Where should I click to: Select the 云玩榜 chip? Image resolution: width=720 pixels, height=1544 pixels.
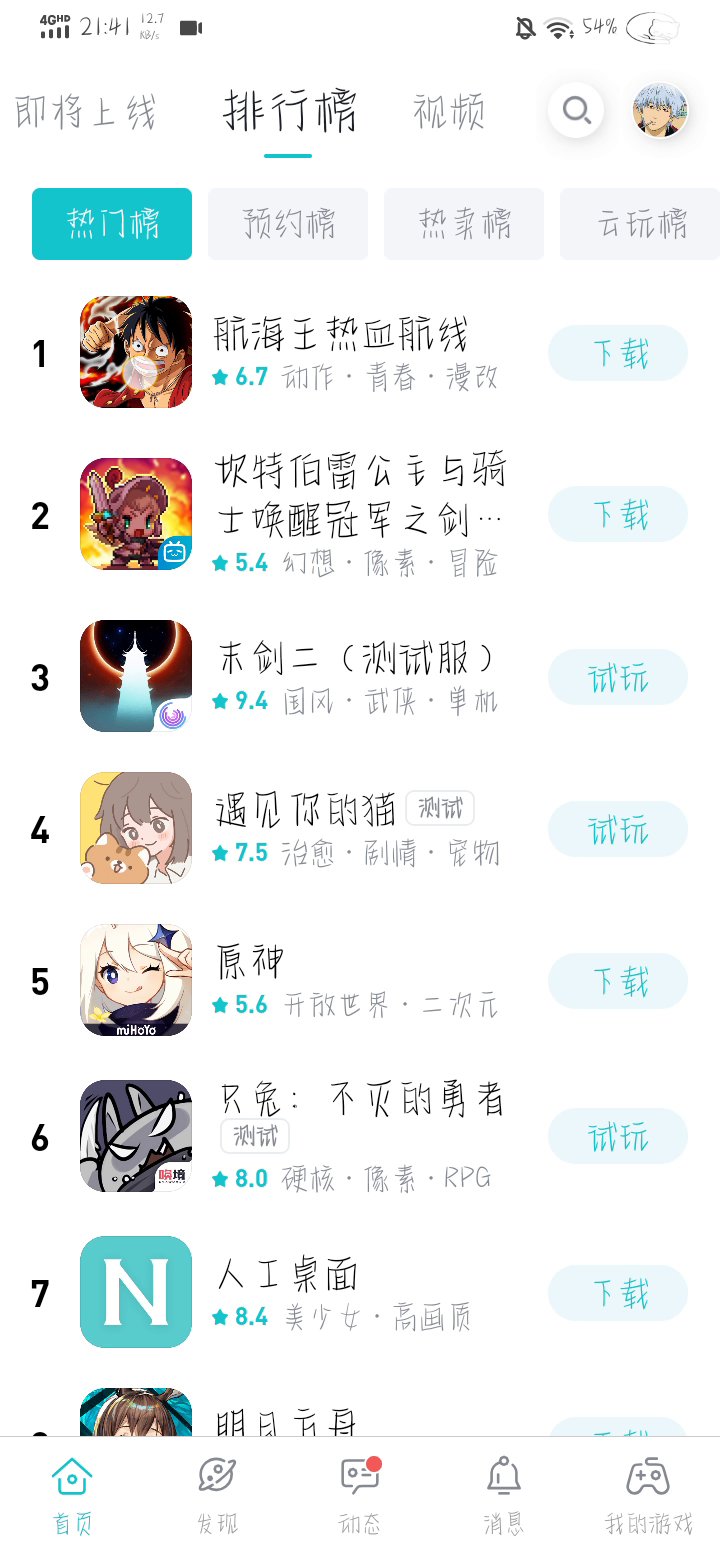point(640,224)
